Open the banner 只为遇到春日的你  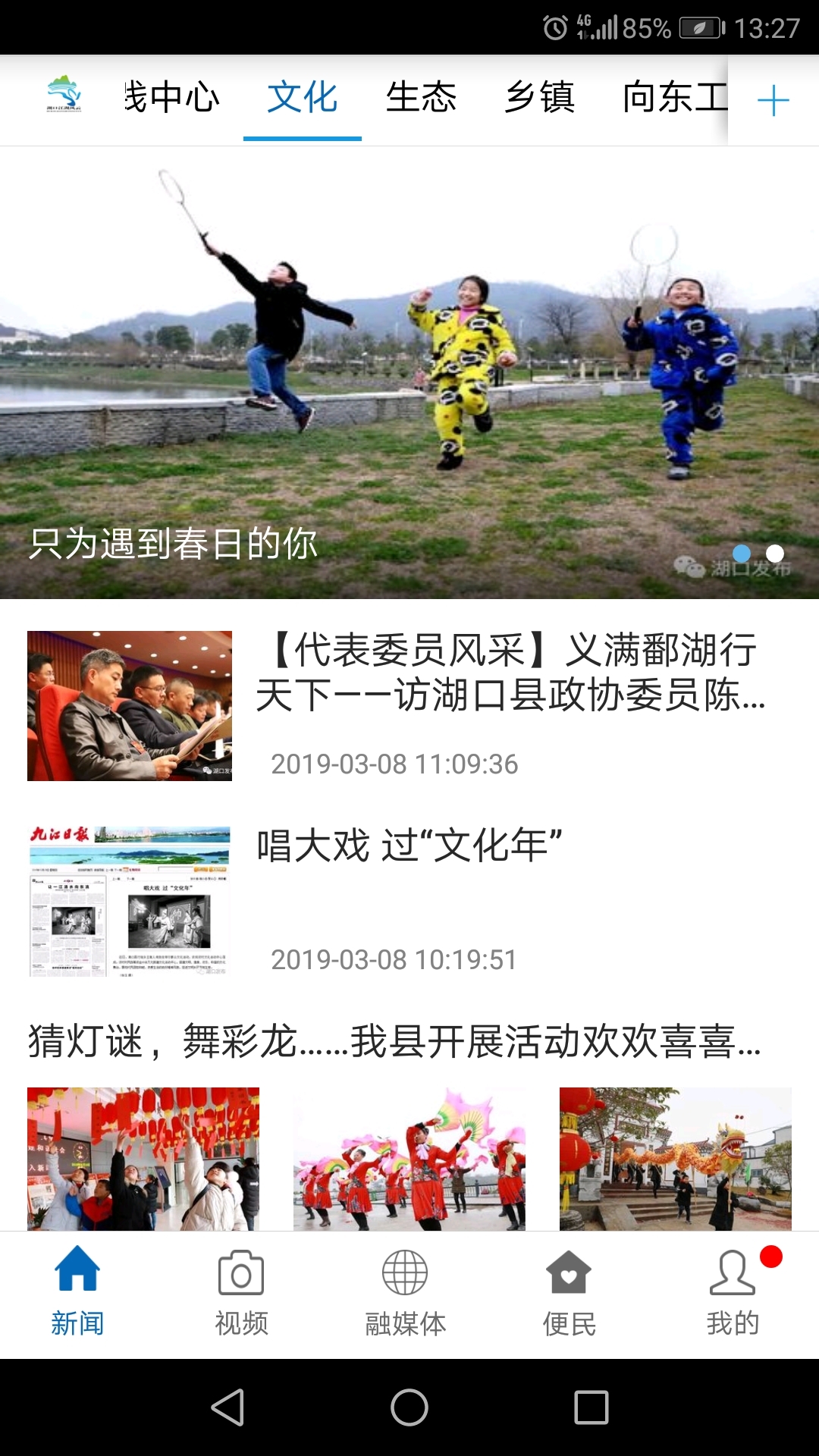(409, 372)
